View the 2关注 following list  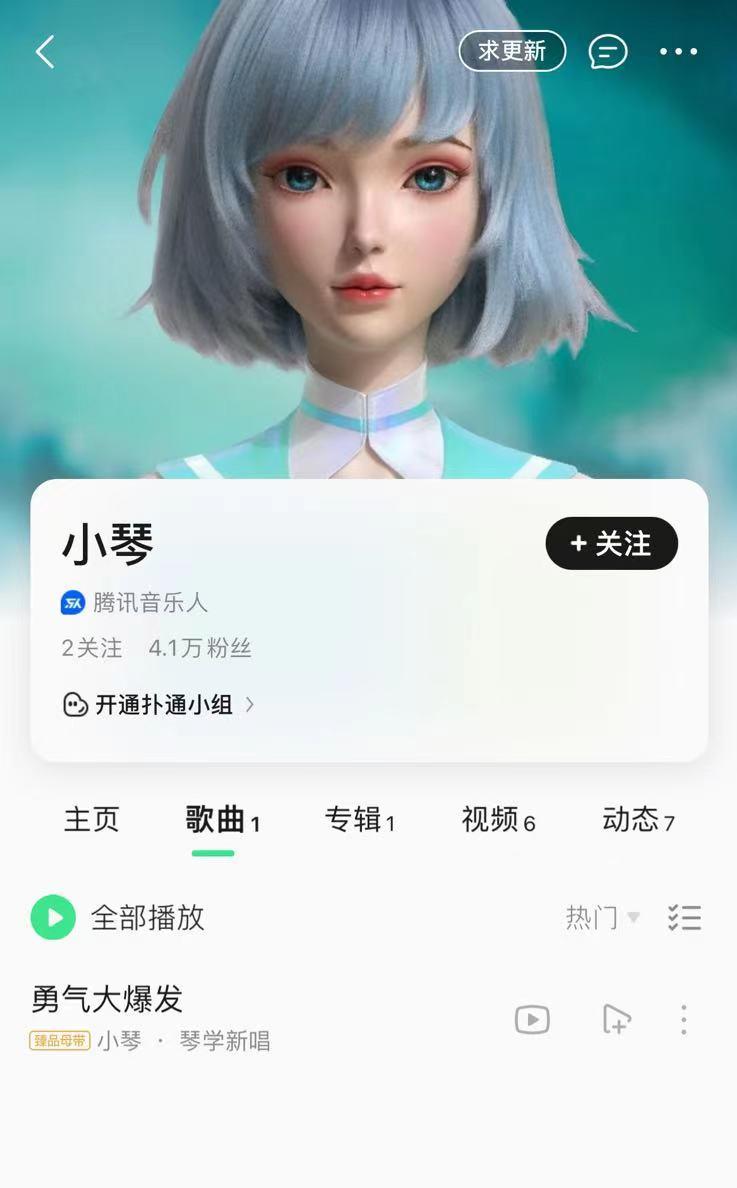coord(92,648)
